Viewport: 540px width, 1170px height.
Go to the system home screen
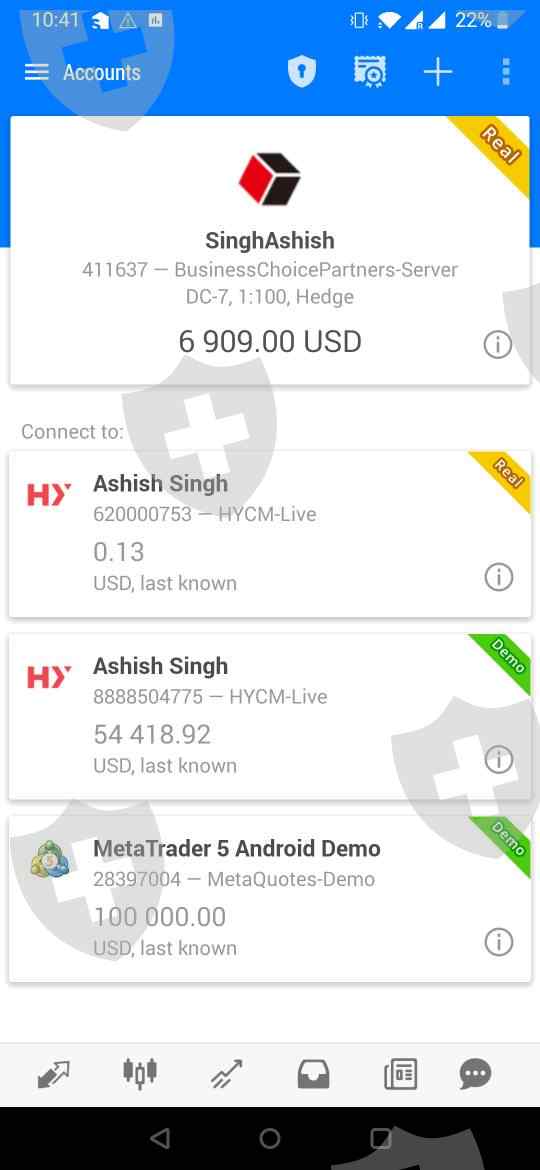pyautogui.click(x=269, y=1138)
